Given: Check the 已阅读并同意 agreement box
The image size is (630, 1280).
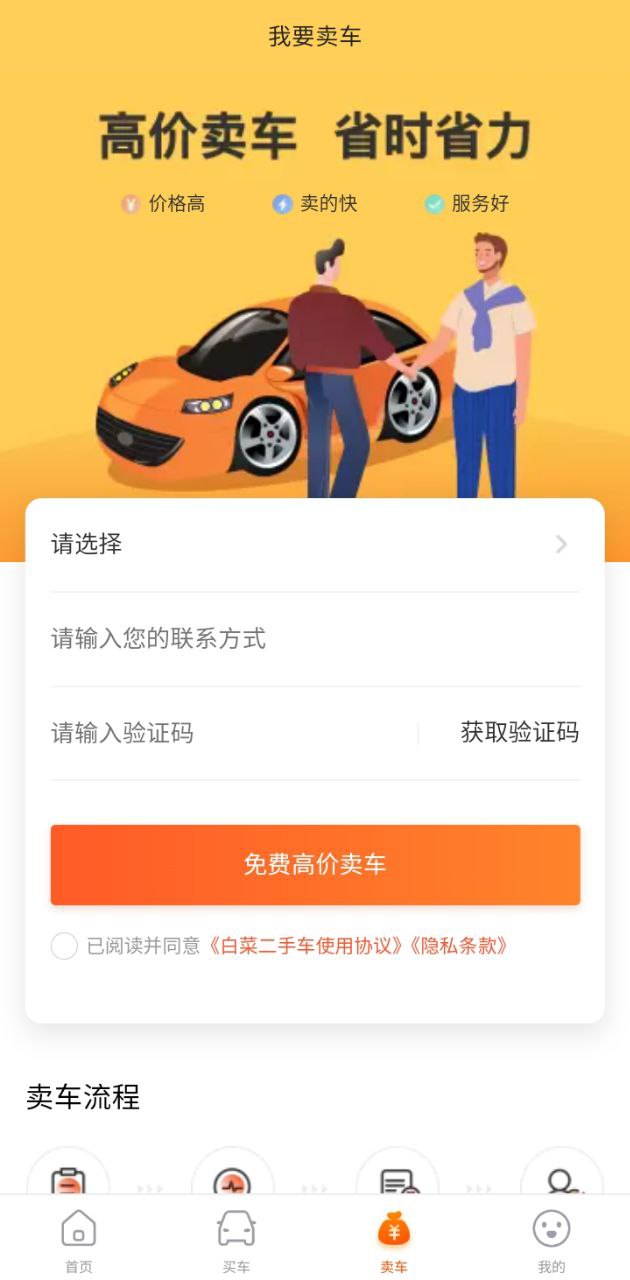Looking at the screenshot, I should (x=64, y=946).
